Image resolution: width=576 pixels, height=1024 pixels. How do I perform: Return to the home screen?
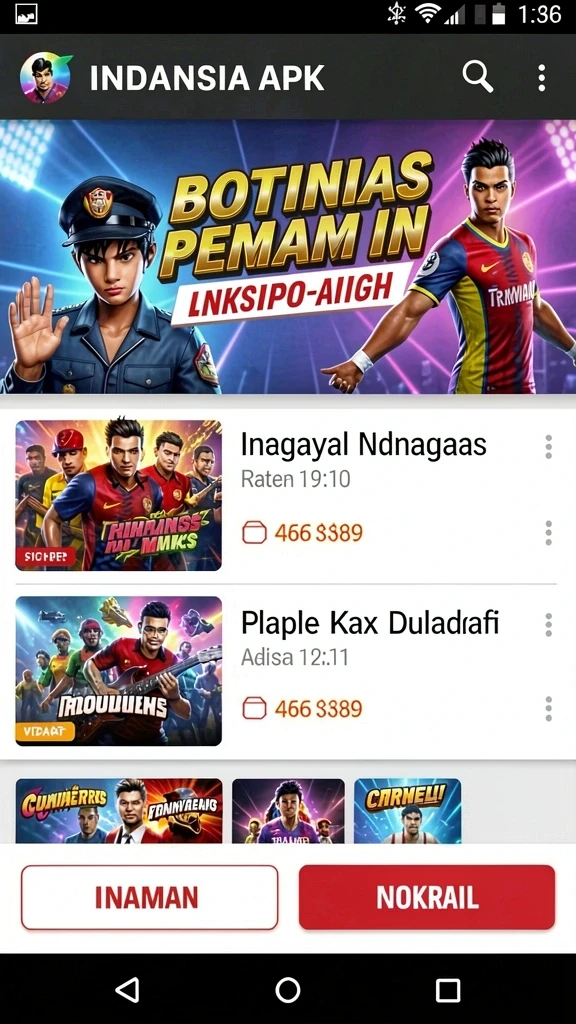click(287, 990)
